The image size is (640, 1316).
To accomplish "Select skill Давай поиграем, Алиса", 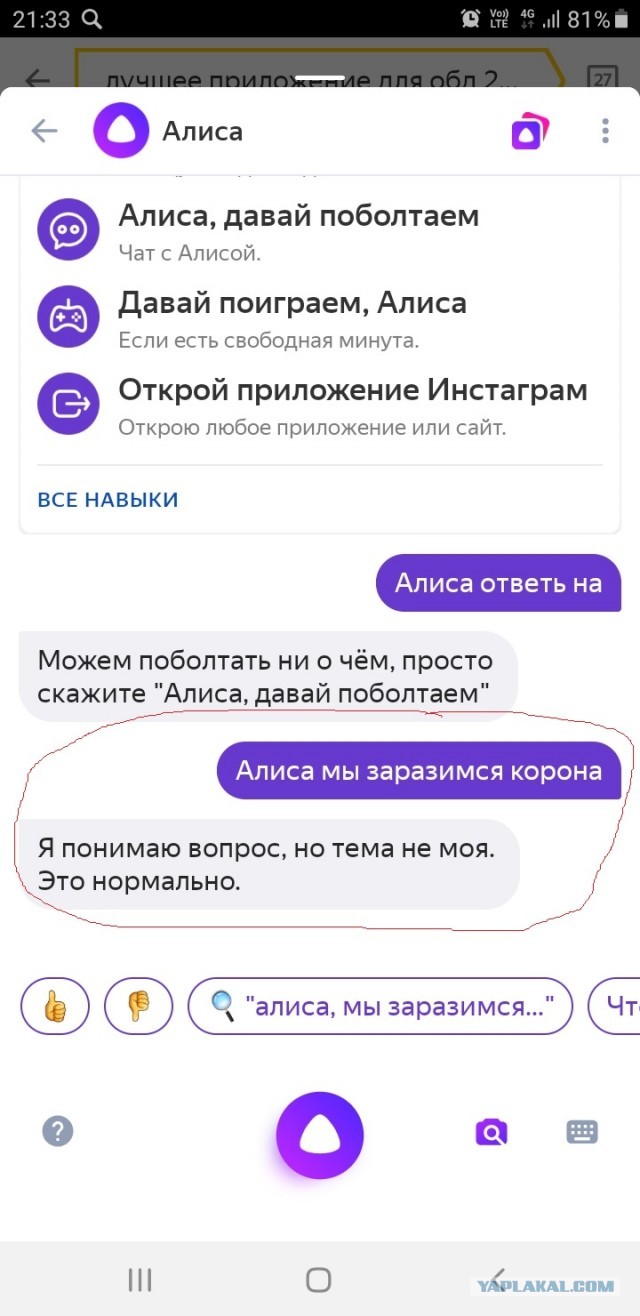I will [x=292, y=316].
